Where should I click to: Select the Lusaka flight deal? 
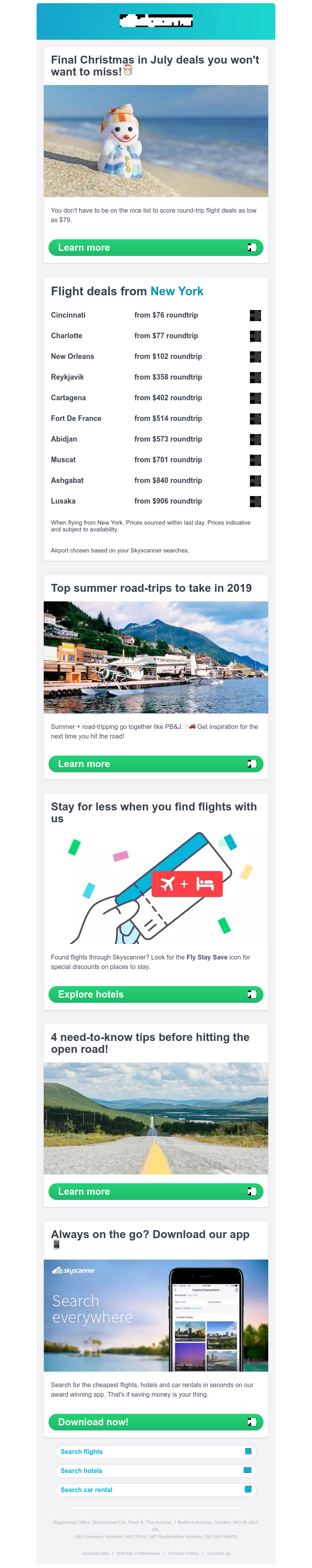[155, 502]
